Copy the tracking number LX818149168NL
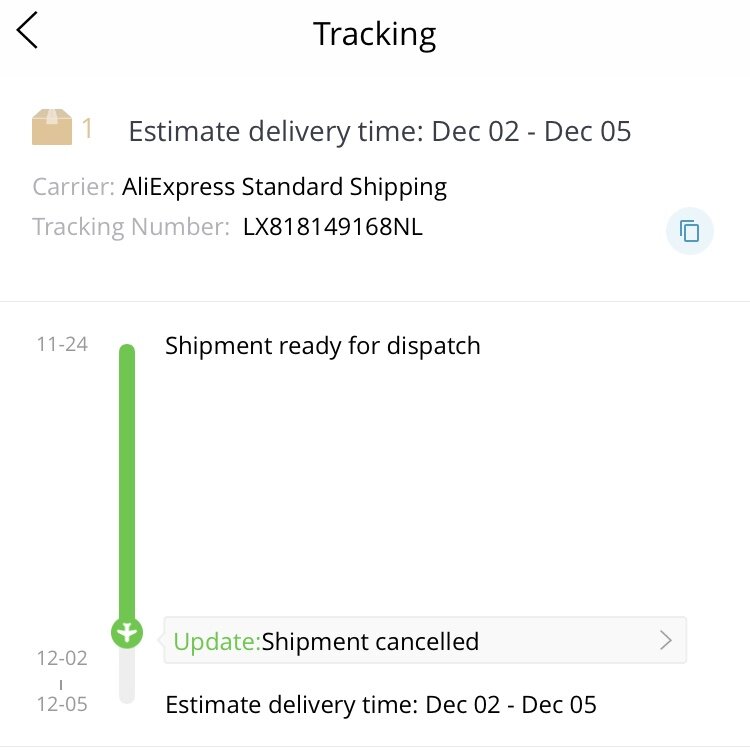The height and width of the screenshot is (756, 750). click(x=689, y=231)
